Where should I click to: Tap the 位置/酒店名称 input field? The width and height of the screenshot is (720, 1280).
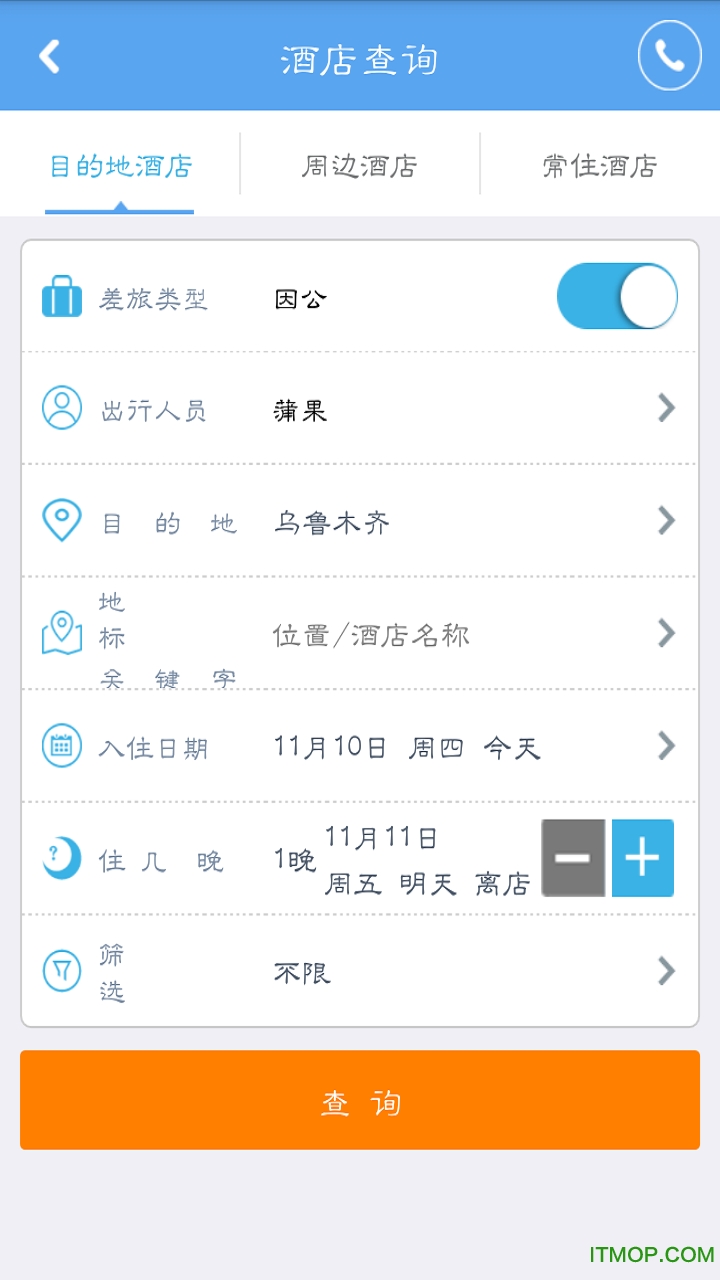[370, 633]
